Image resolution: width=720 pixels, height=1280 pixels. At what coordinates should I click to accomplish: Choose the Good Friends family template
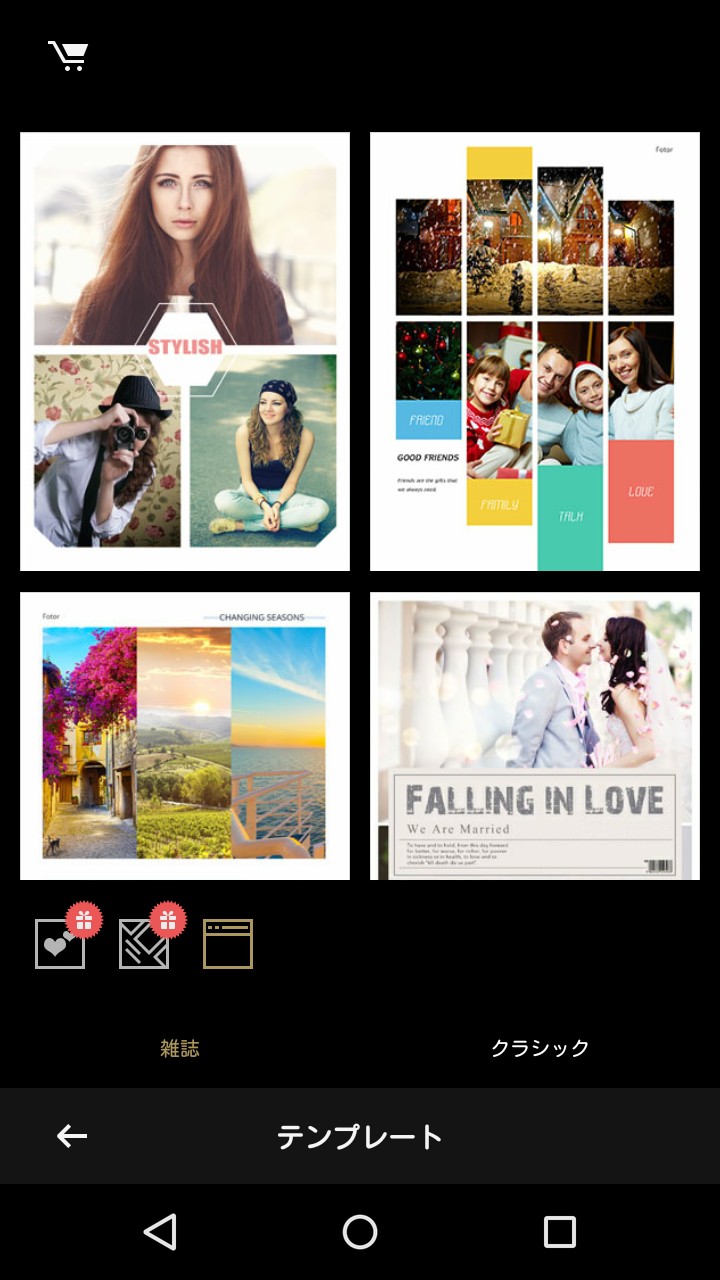click(535, 351)
